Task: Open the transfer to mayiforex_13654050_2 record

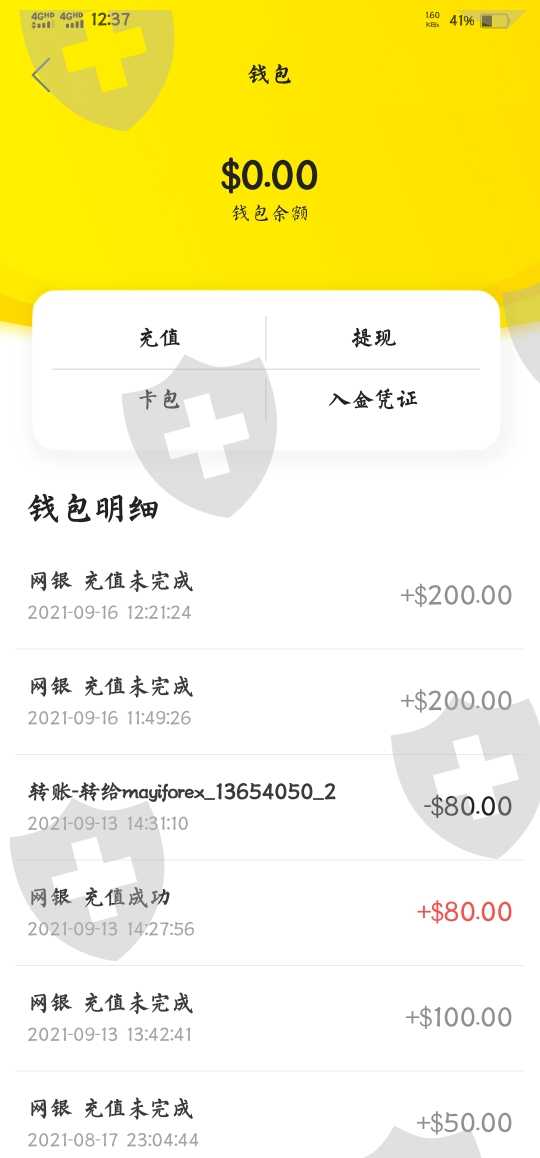Action: pos(270,807)
